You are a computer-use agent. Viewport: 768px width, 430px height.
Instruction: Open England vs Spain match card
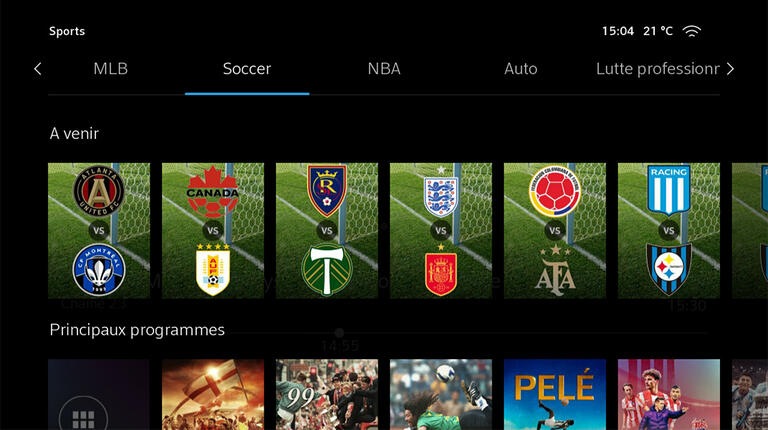441,230
